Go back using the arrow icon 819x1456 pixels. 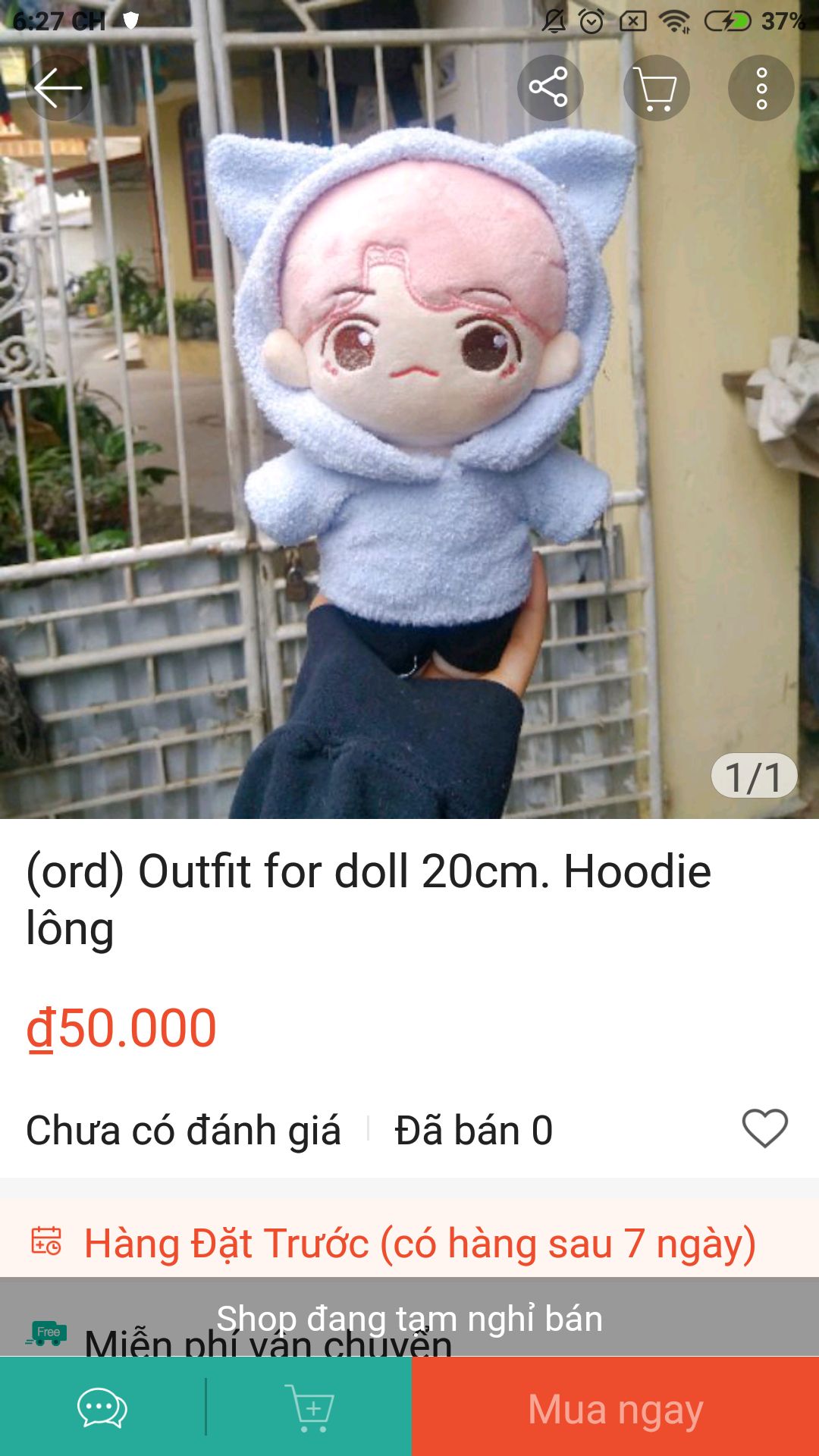point(58,88)
